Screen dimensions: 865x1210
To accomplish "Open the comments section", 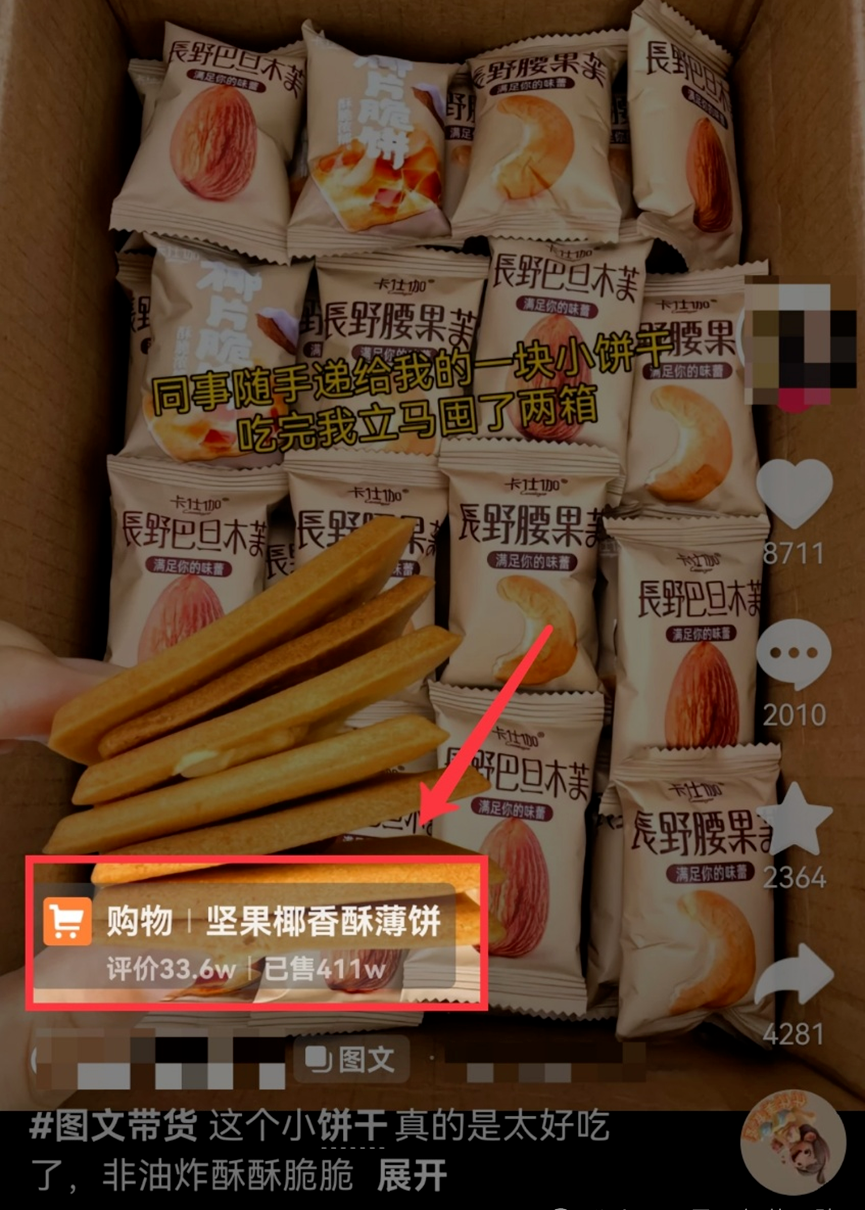I will (x=793, y=655).
